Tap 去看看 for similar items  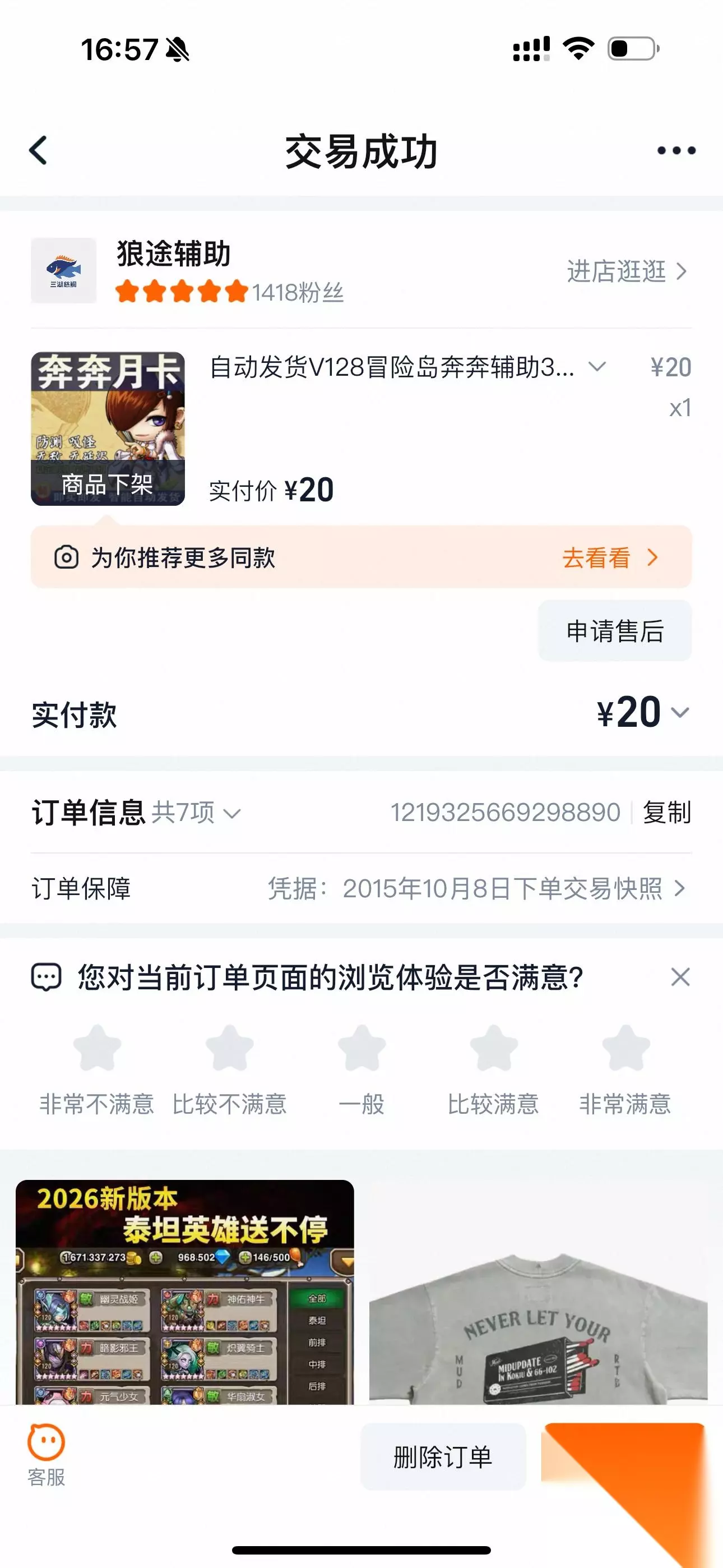pyautogui.click(x=610, y=557)
